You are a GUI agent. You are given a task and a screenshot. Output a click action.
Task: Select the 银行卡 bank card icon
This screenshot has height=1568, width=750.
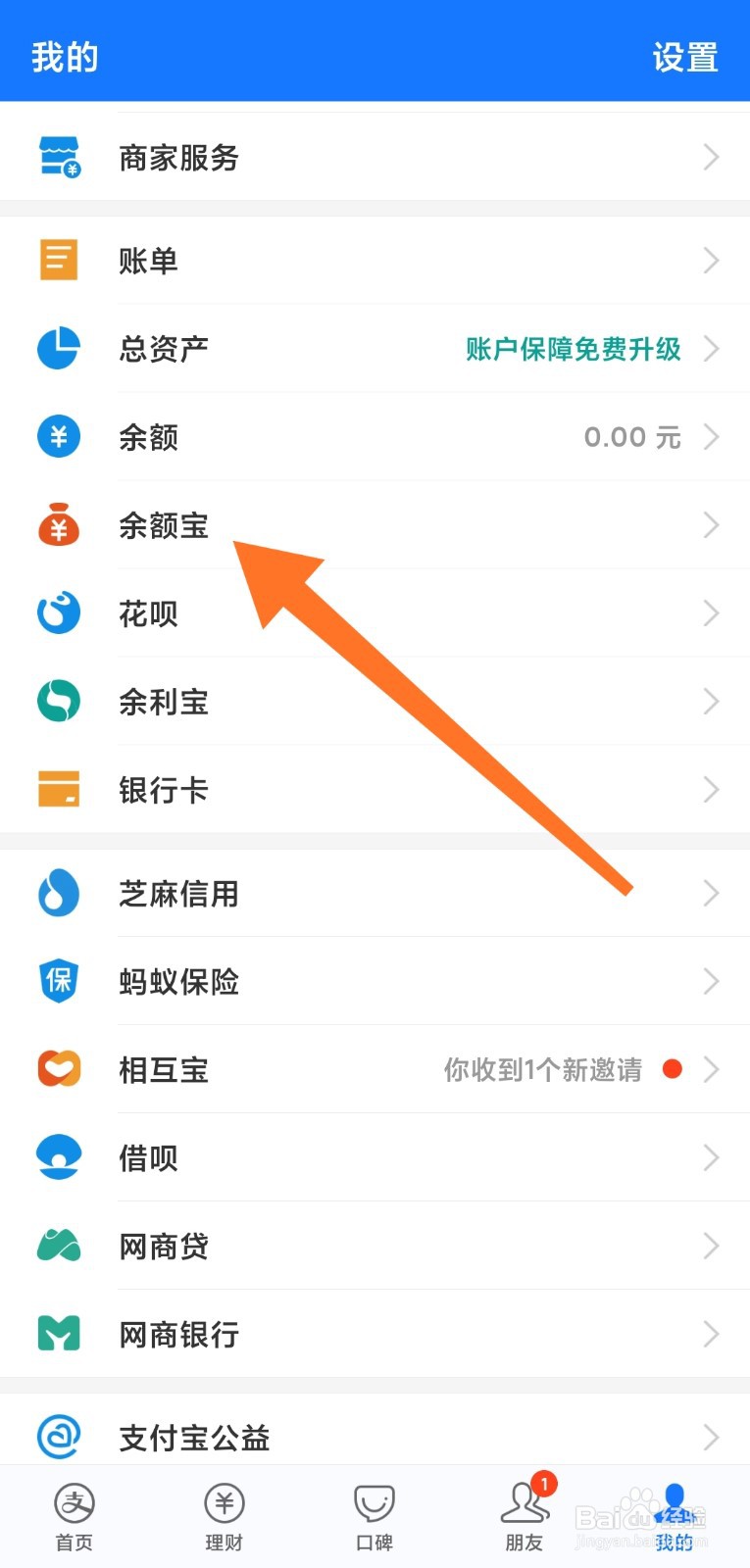[58, 789]
